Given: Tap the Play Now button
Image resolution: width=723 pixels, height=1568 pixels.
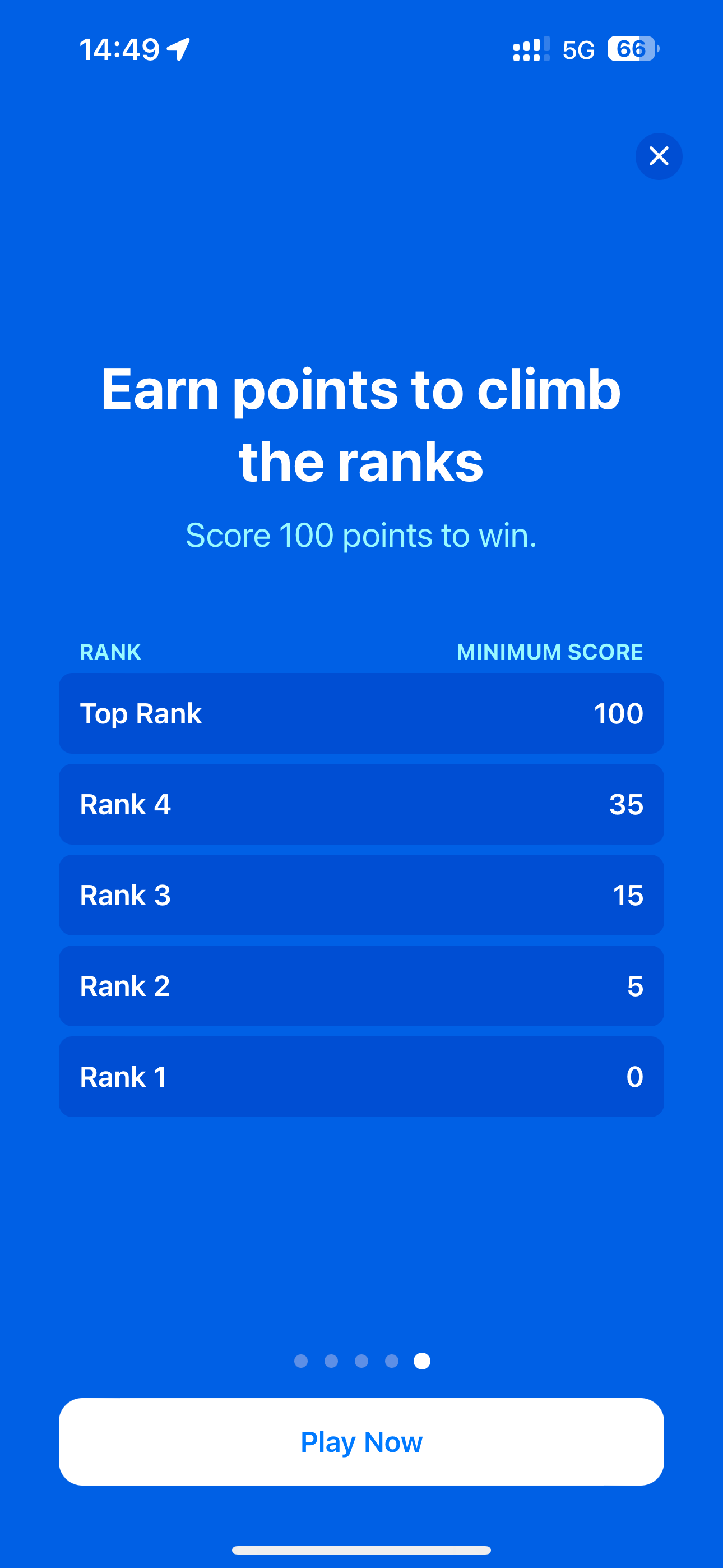Looking at the screenshot, I should (x=361, y=1441).
